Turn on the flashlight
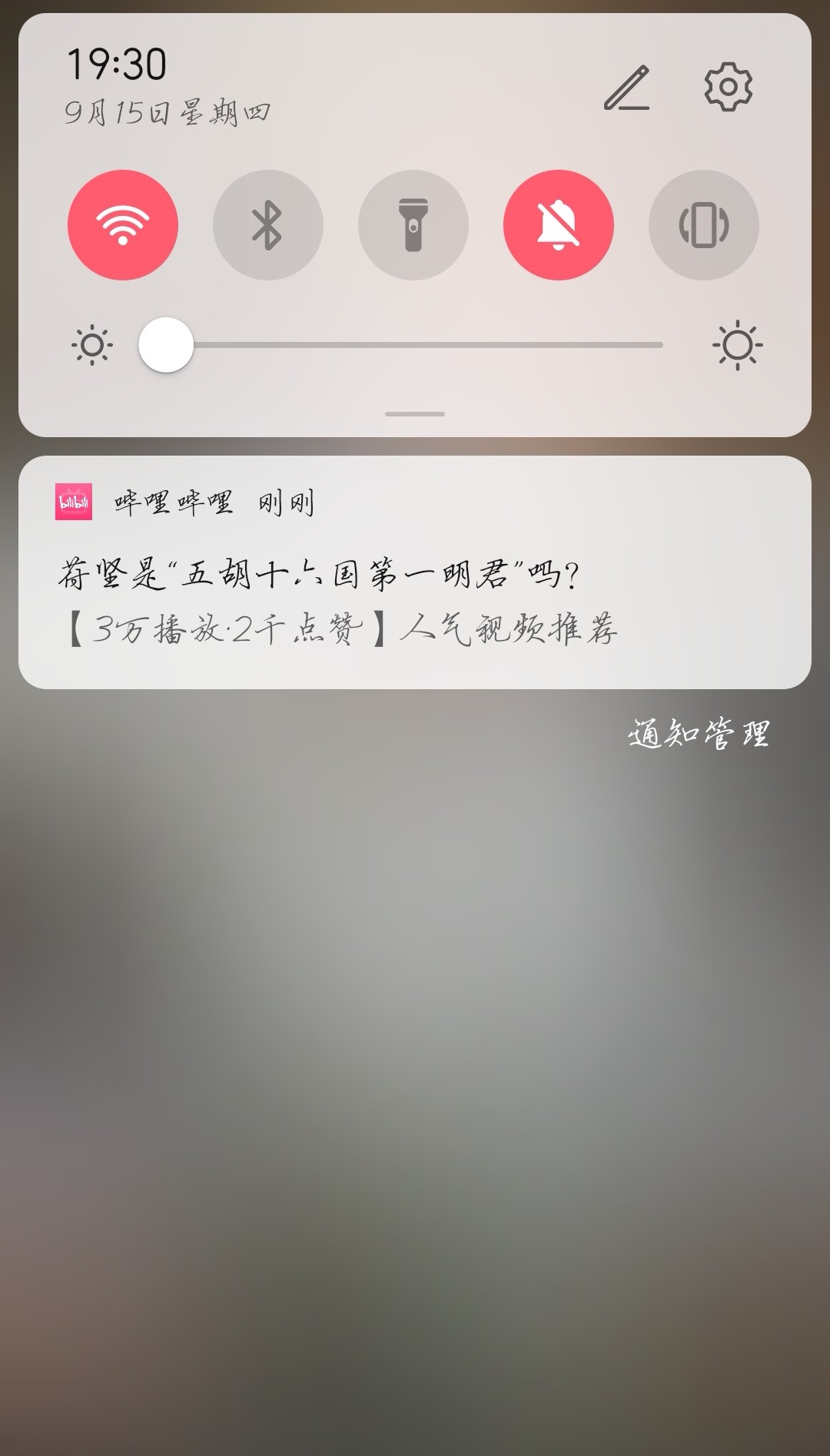The height and width of the screenshot is (1456, 830). [x=413, y=225]
